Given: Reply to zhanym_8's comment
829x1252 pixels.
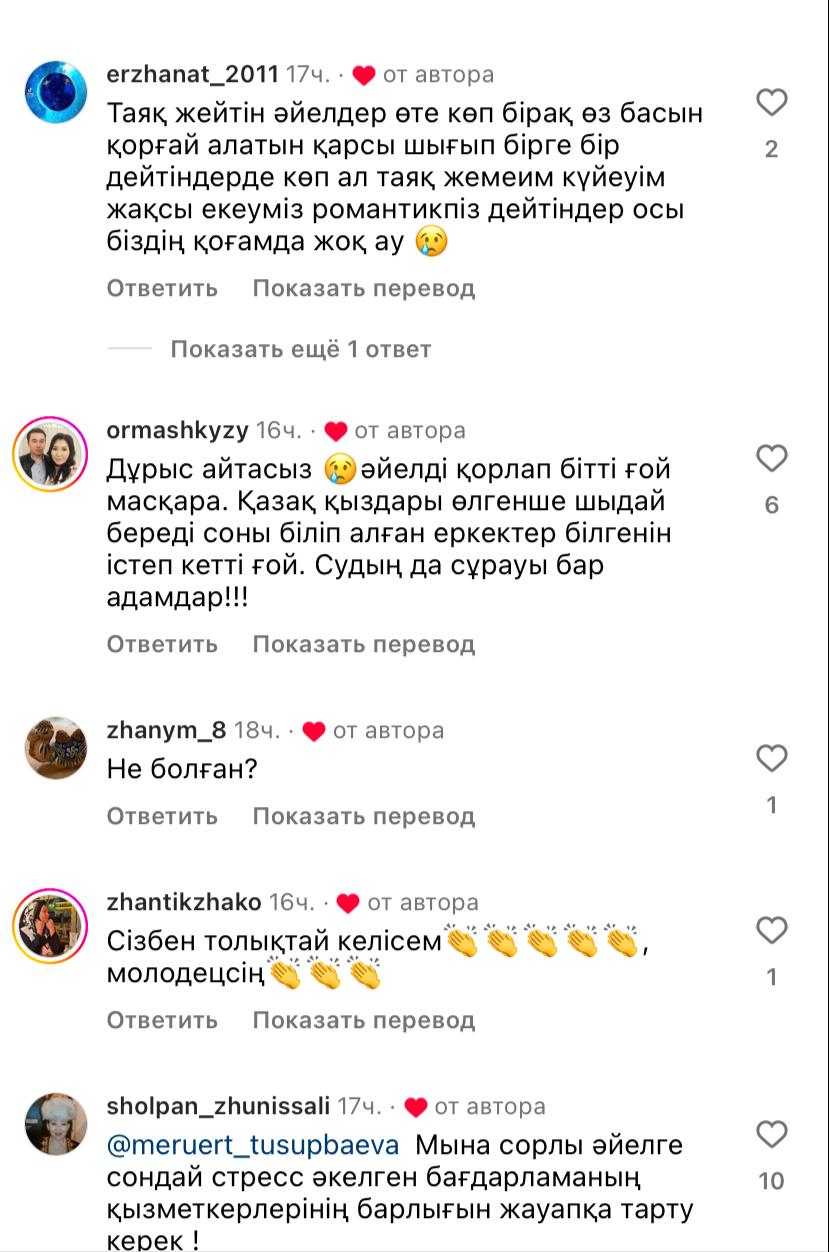Looking at the screenshot, I should pos(162,817).
